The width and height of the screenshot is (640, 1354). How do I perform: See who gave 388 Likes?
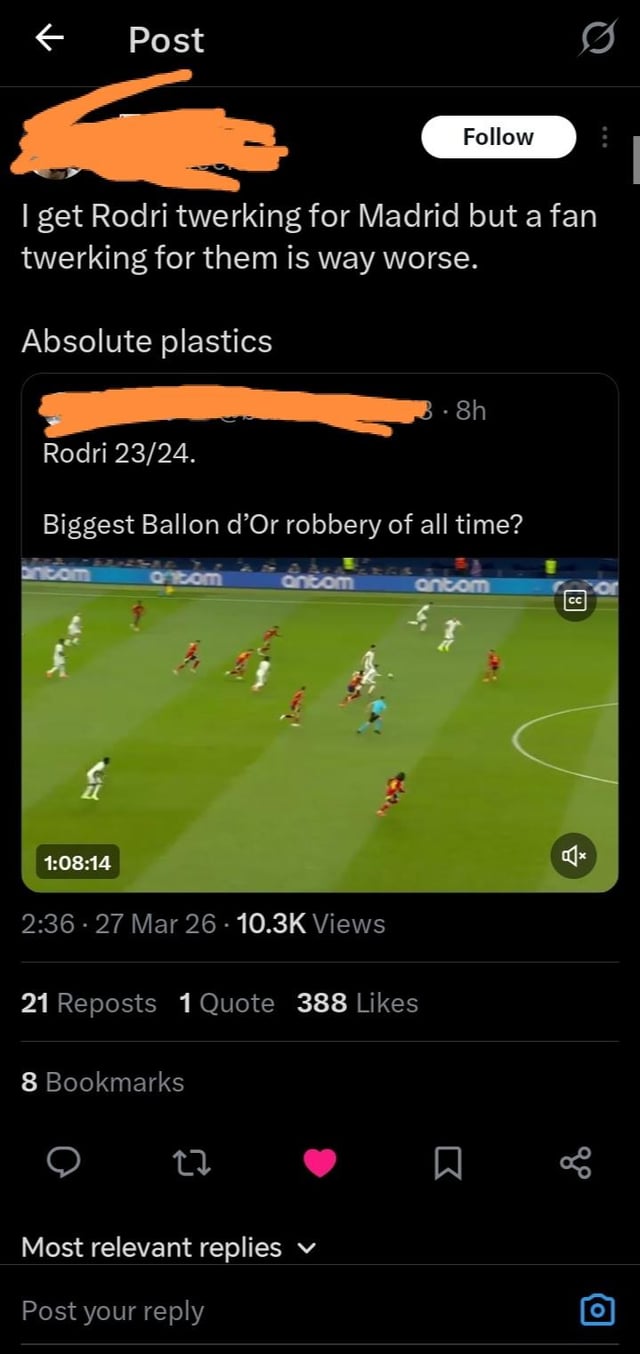click(x=357, y=1003)
